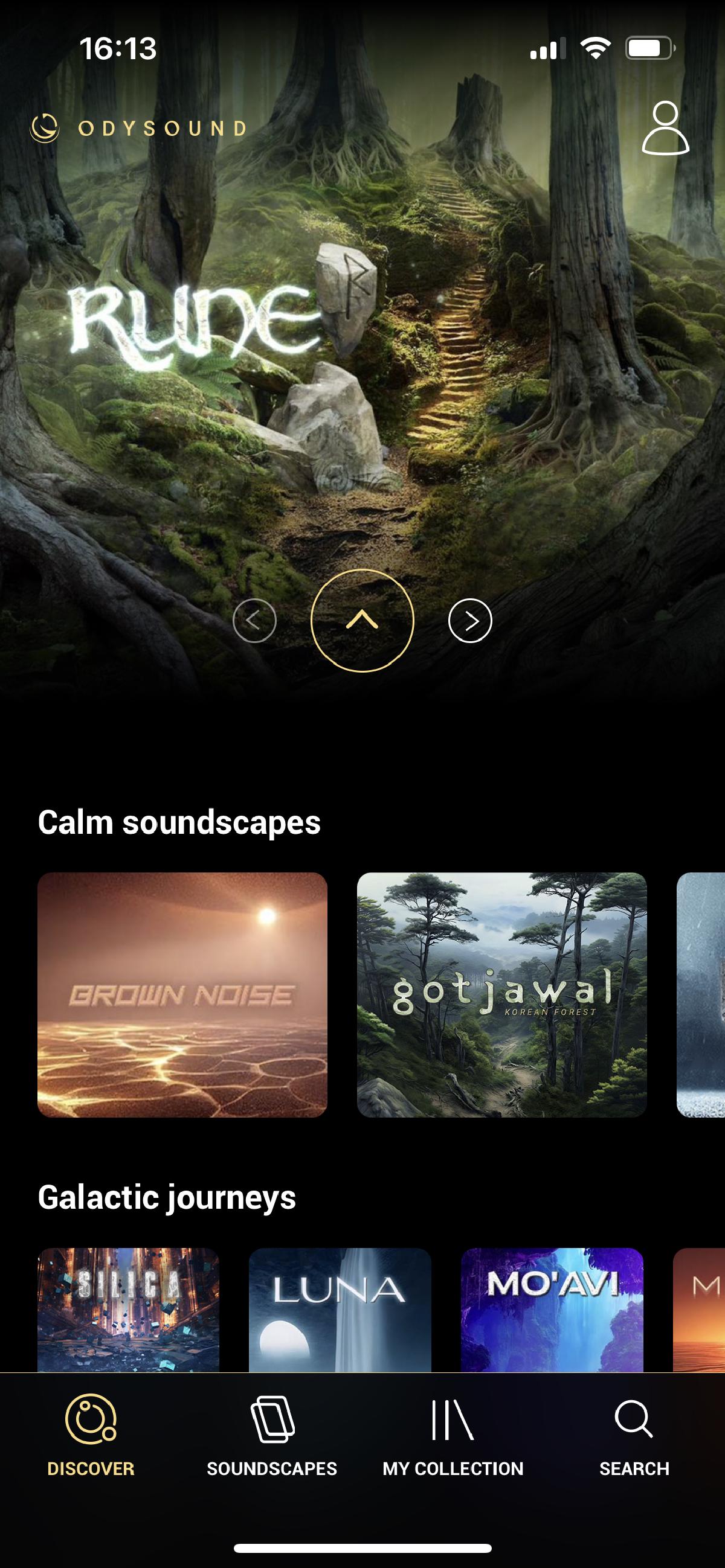Image resolution: width=725 pixels, height=1568 pixels.
Task: Open the Brown Noise soundscape card
Action: 182,994
